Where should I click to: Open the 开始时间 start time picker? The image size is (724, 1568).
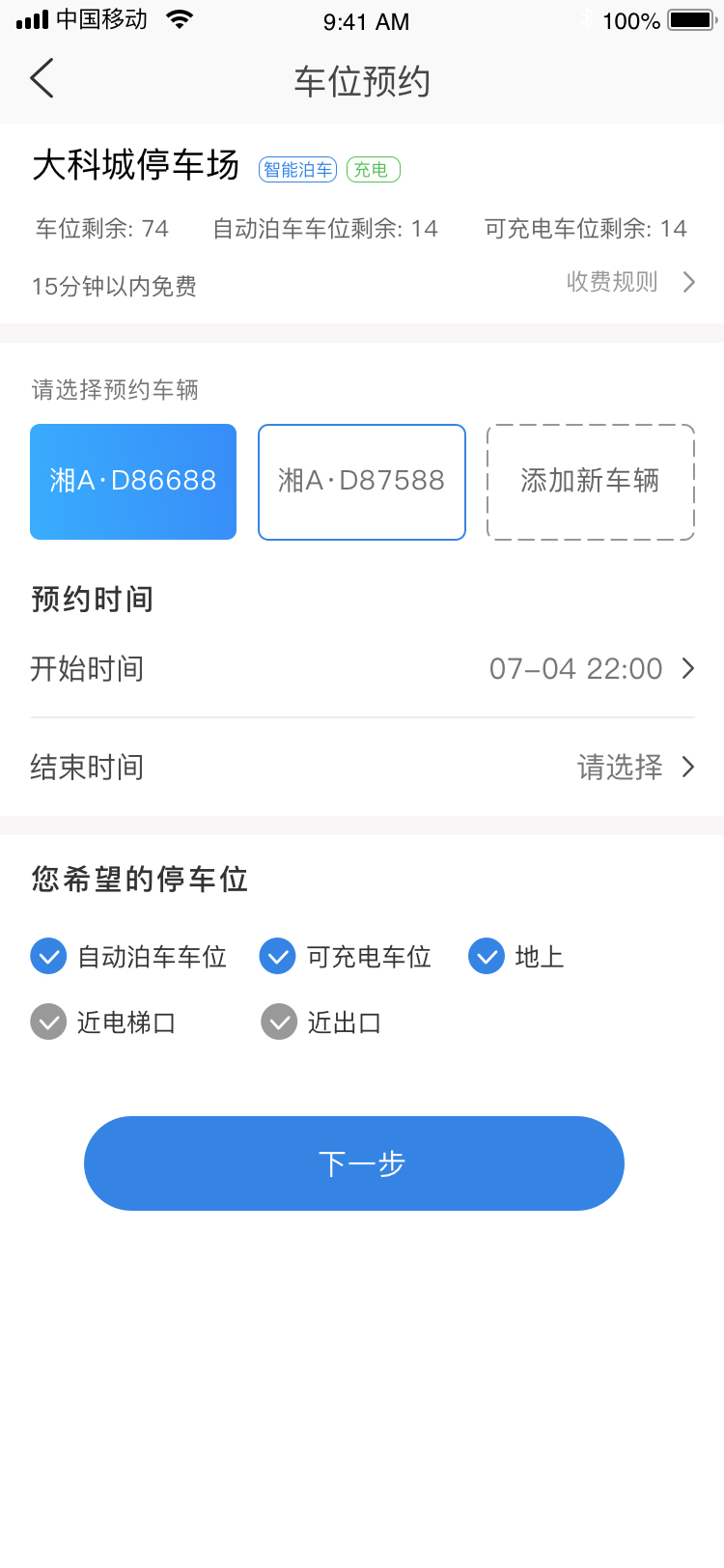tap(362, 668)
